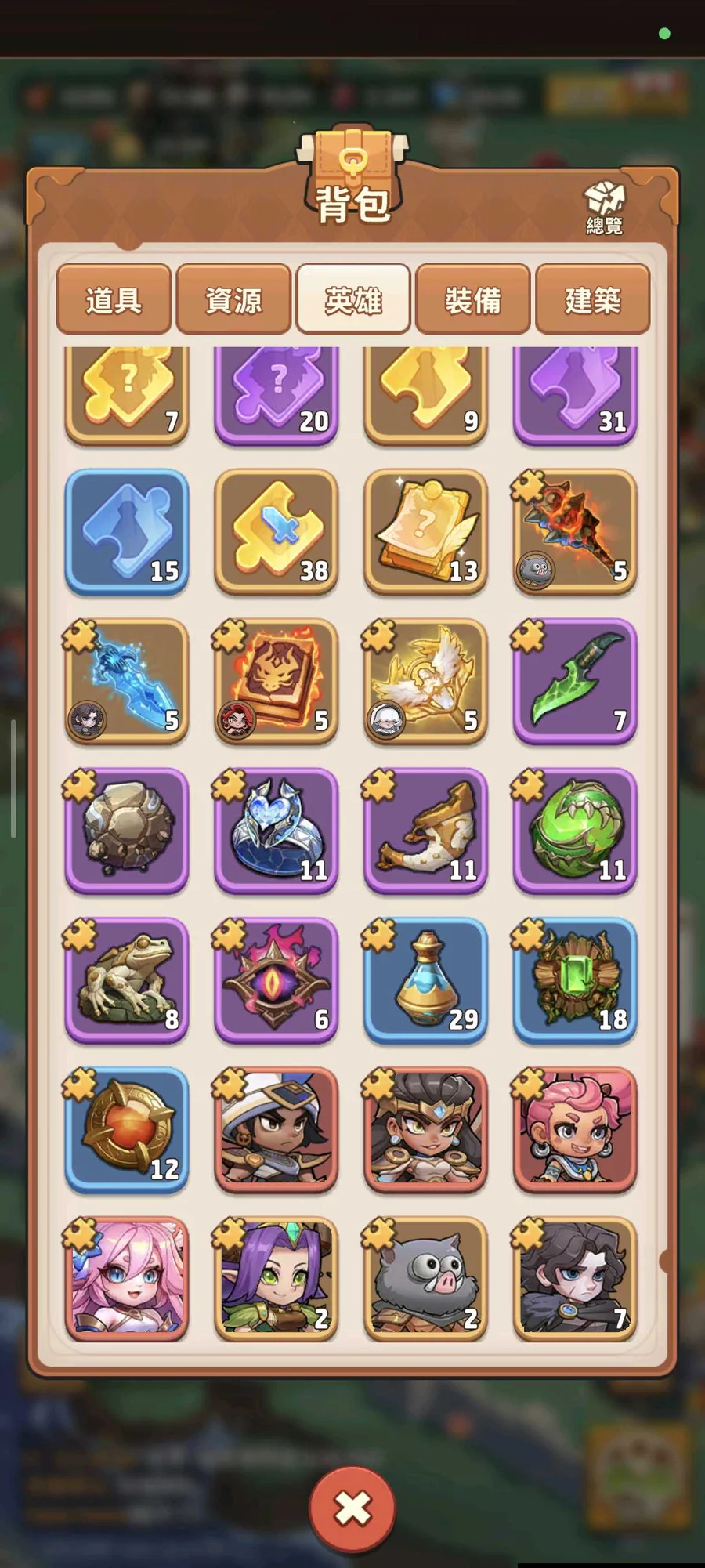Select the purple-haired elf hero shard
Screen dimensions: 705x1568
(277, 1277)
